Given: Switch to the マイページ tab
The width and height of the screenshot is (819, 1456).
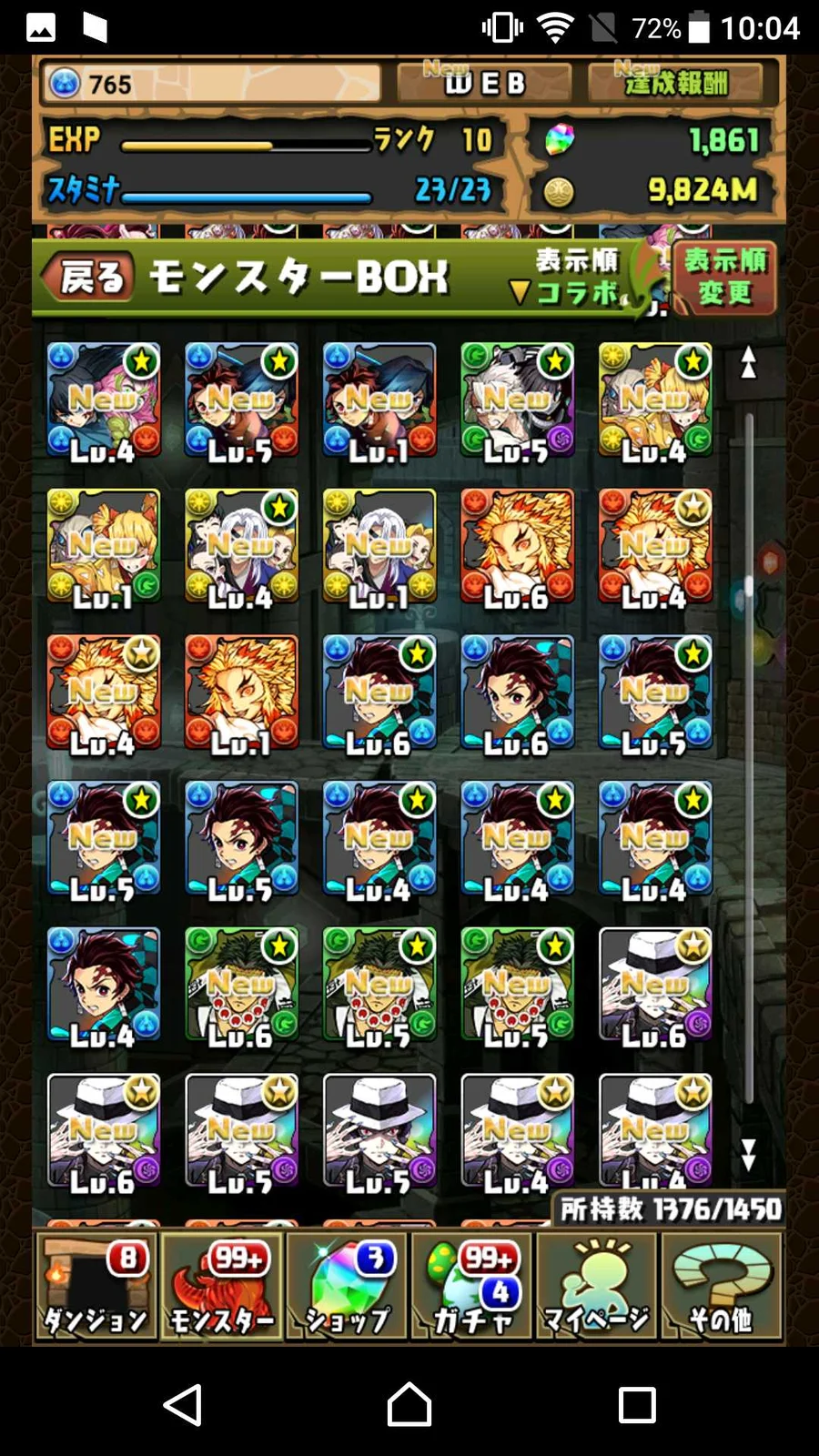Looking at the screenshot, I should 597,1287.
